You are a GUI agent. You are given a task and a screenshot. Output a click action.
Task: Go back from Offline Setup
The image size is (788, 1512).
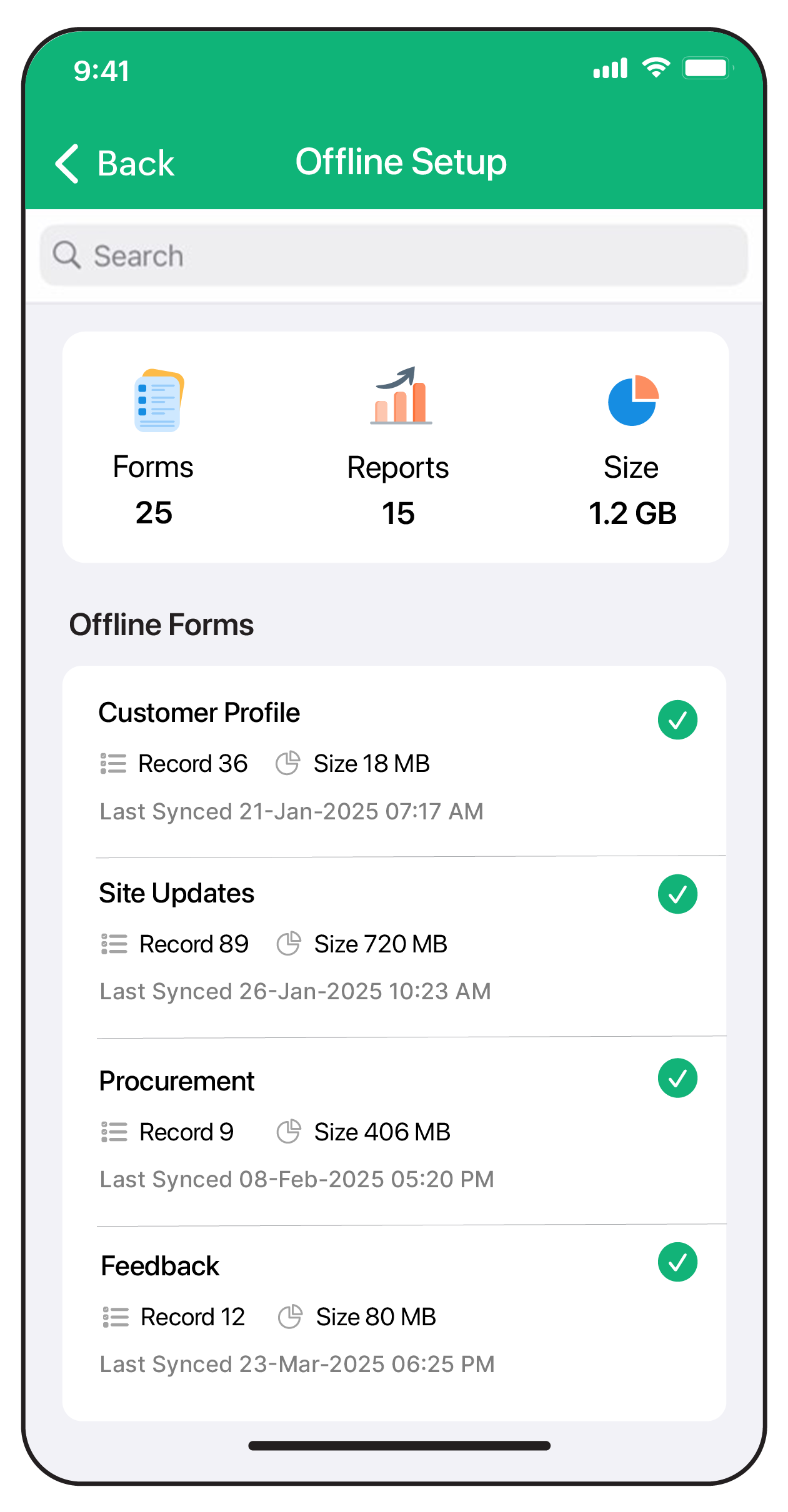tap(115, 164)
